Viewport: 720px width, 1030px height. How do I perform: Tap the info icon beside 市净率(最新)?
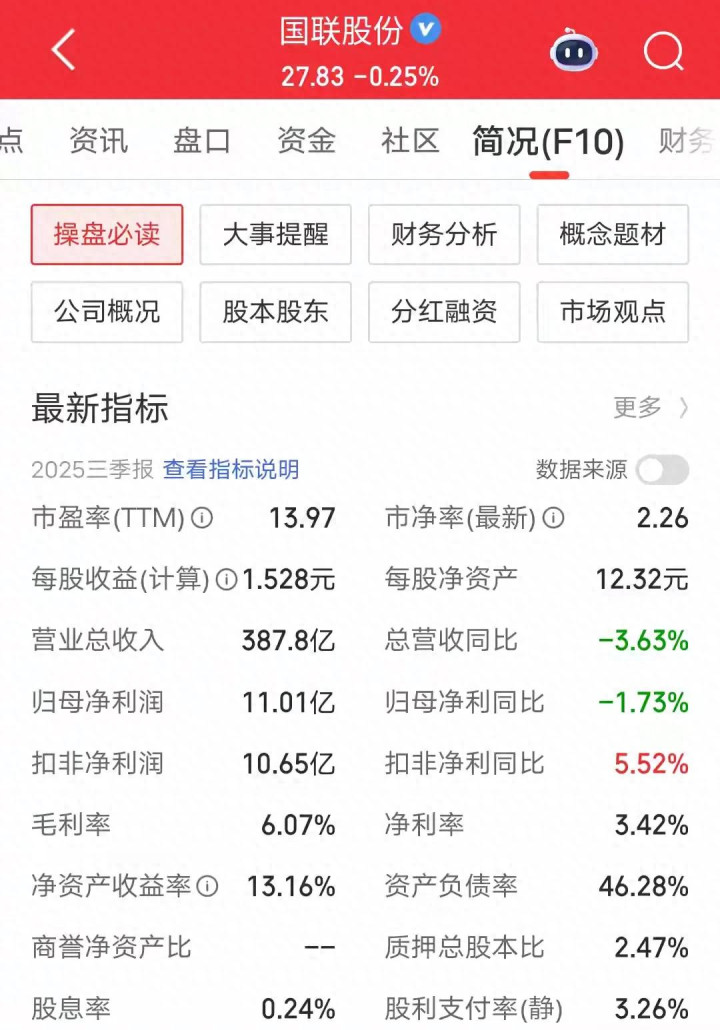(x=553, y=518)
